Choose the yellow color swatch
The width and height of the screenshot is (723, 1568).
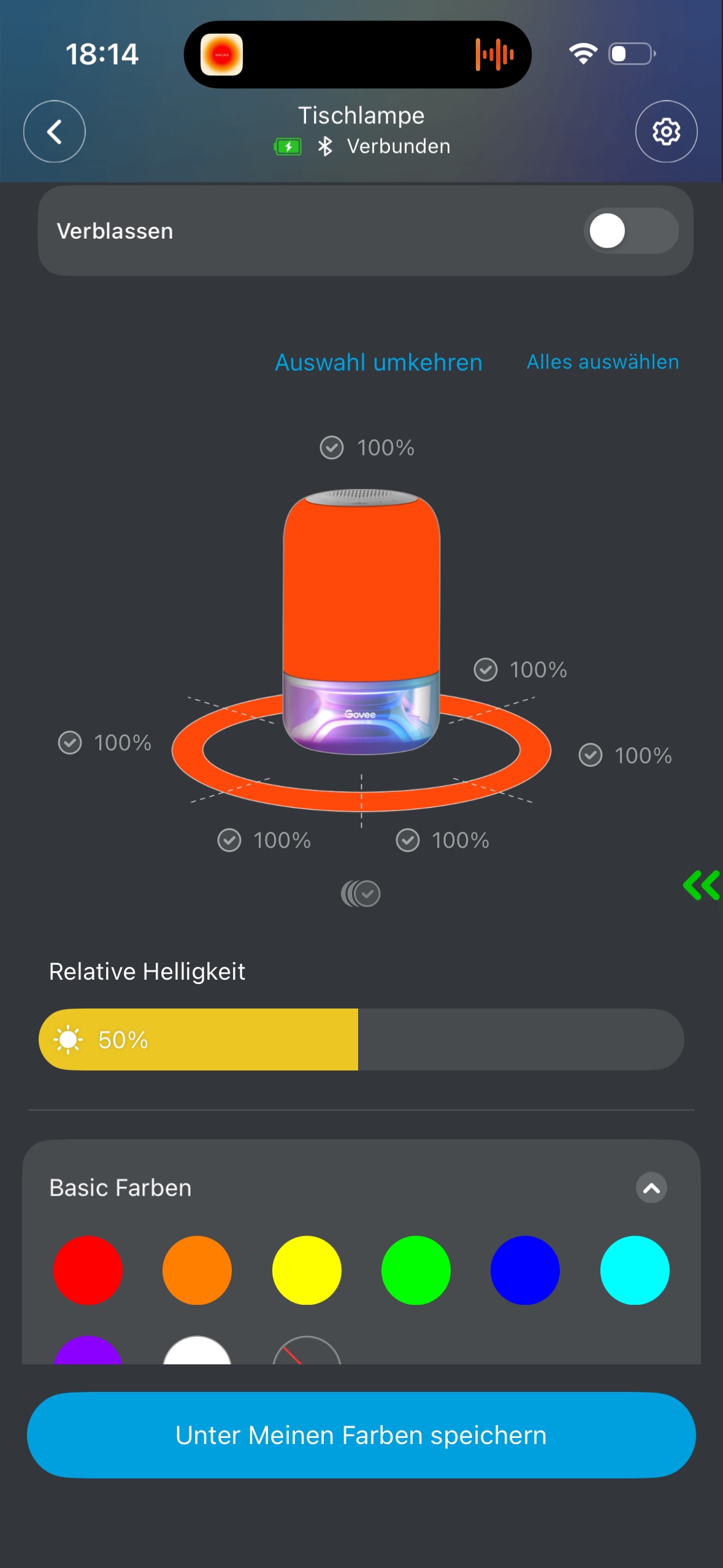pos(307,1270)
